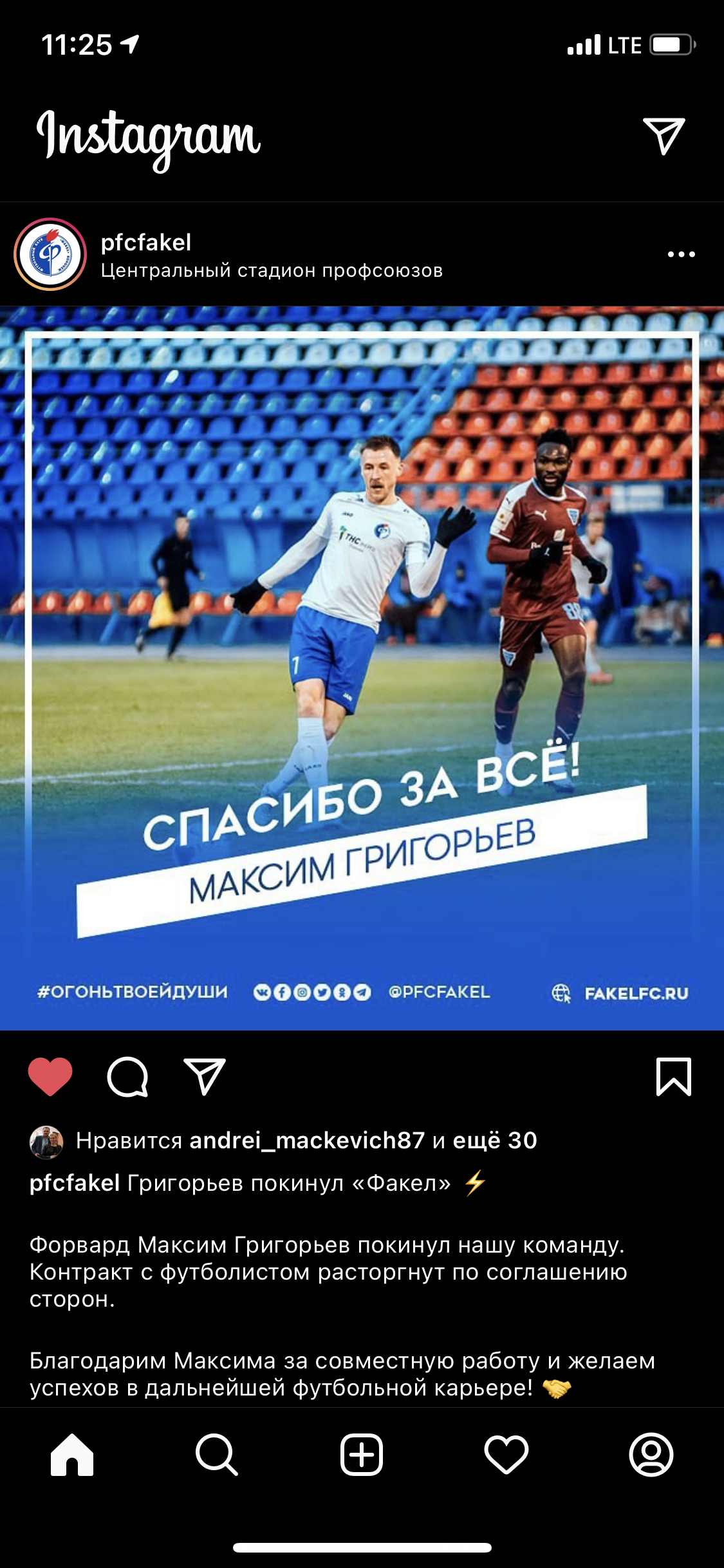This screenshot has width=724, height=1568.
Task: Open the Profile tab
Action: 651,1455
